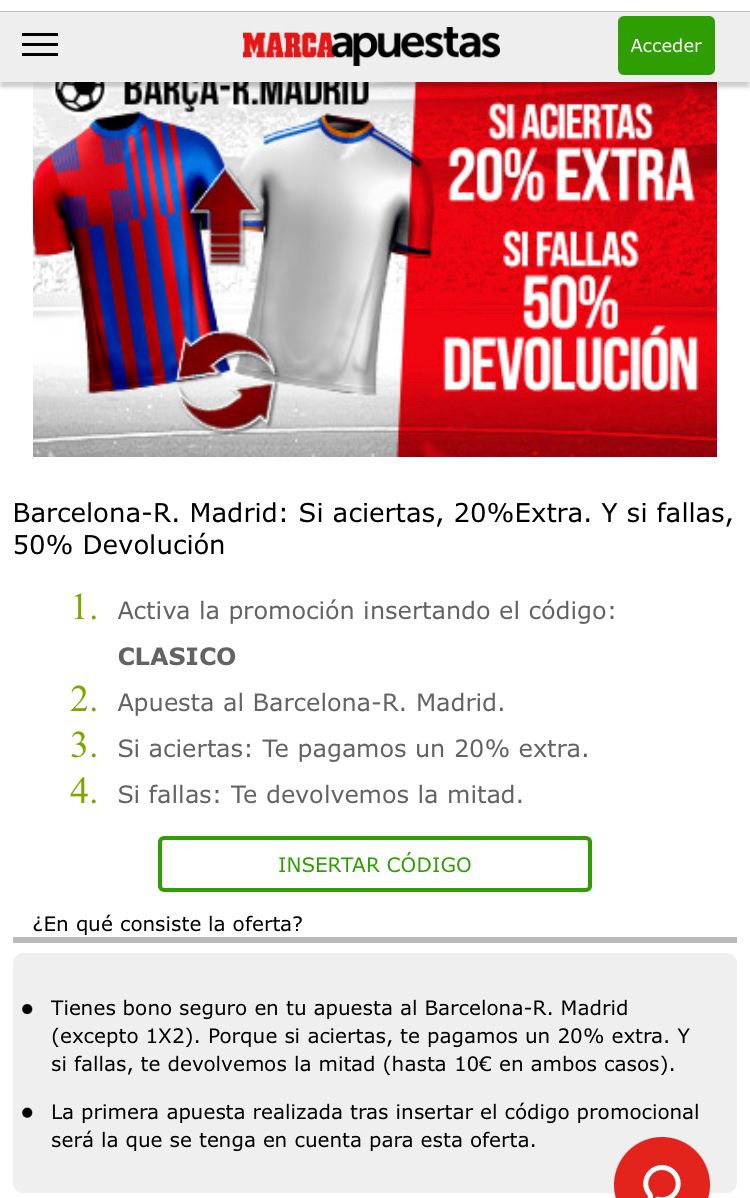Open the red chat support bubble

[662, 1174]
